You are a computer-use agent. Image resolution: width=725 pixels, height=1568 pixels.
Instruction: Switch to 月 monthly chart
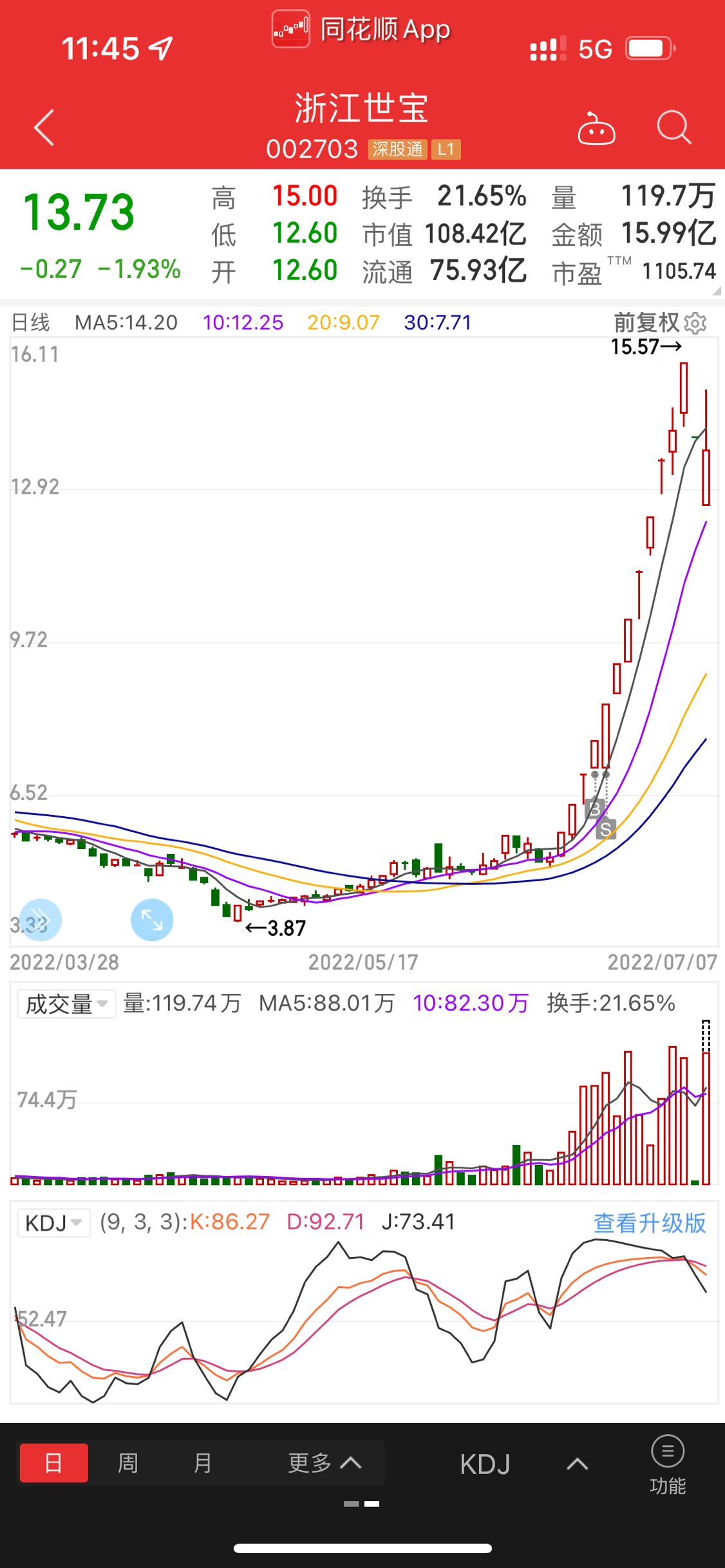[x=203, y=1463]
